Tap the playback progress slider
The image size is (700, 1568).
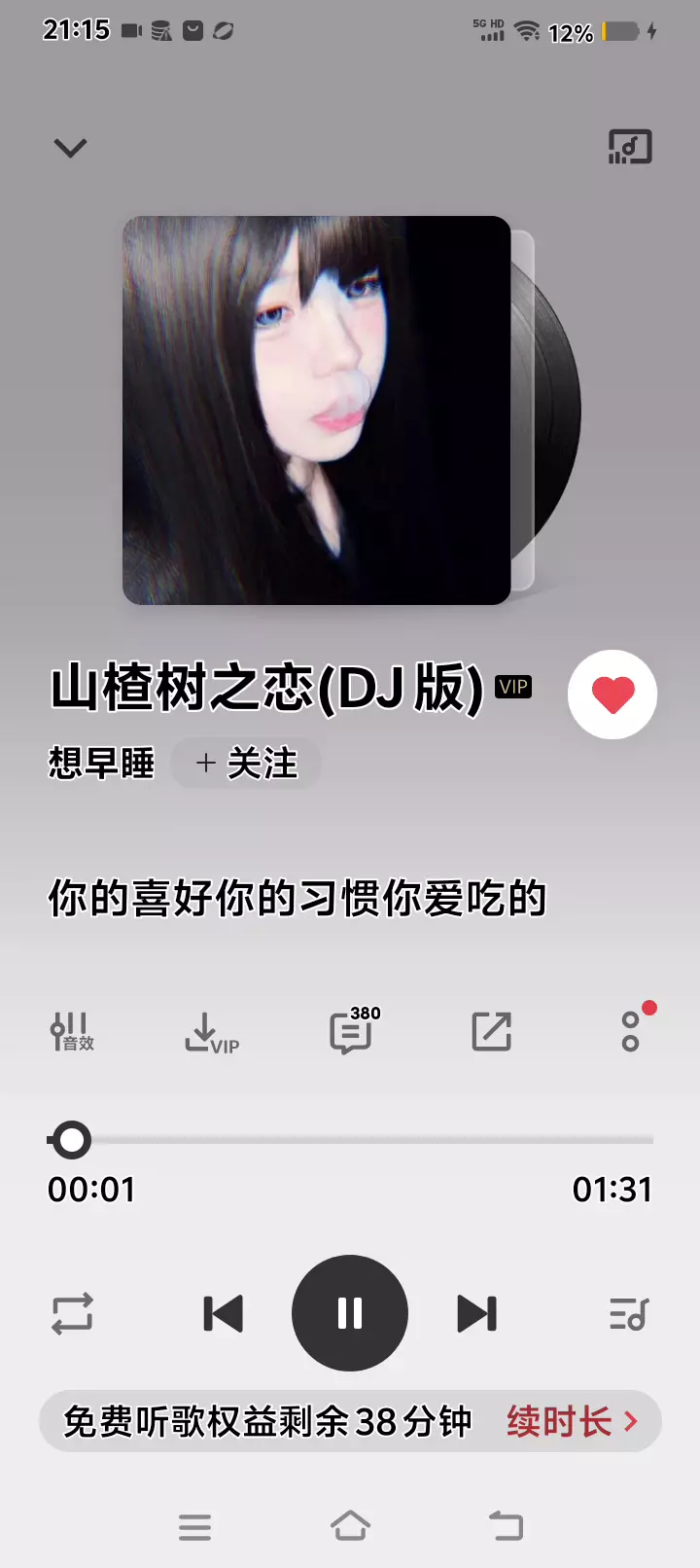tap(350, 1140)
